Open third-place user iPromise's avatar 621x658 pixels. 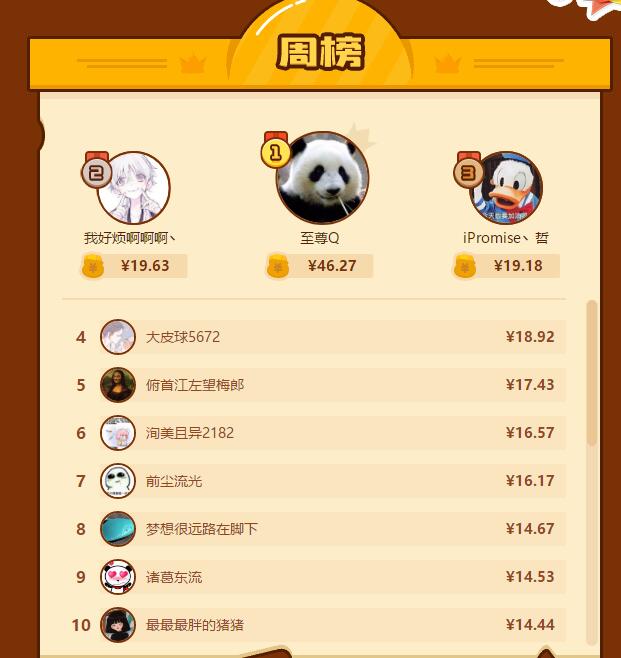(506, 188)
